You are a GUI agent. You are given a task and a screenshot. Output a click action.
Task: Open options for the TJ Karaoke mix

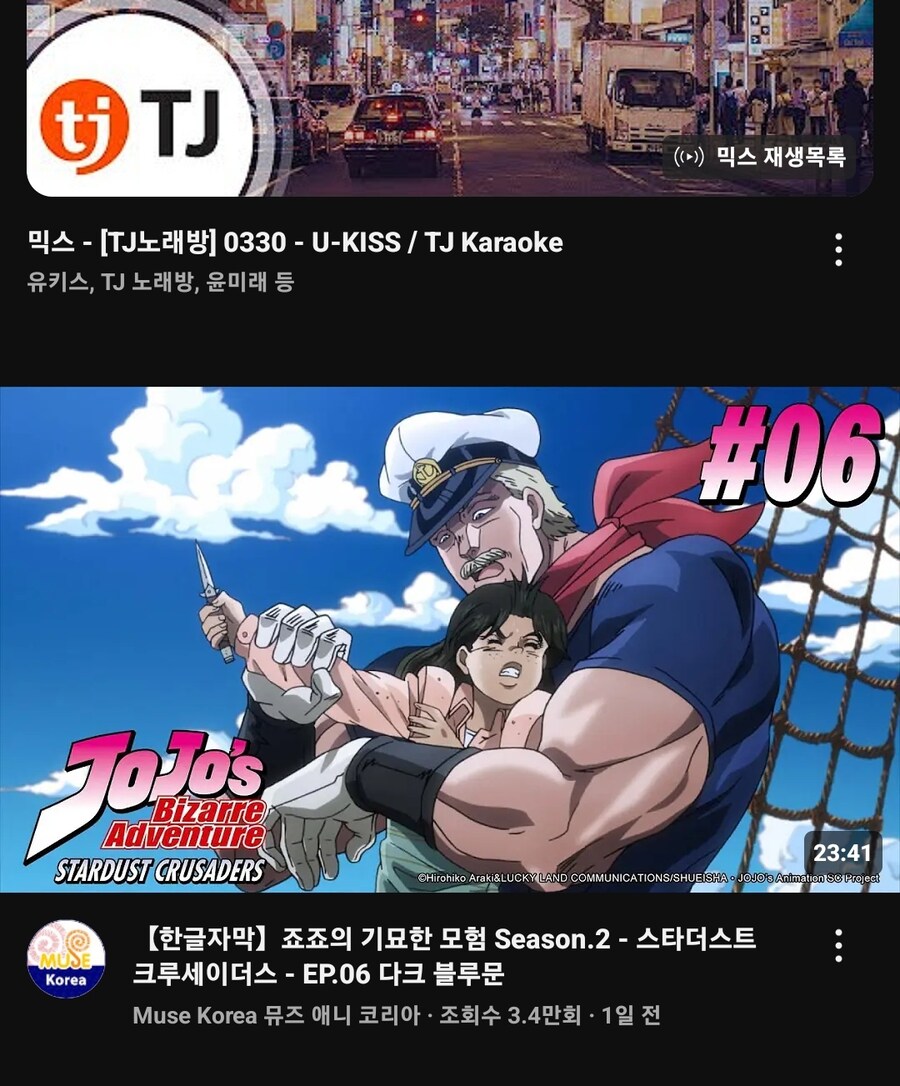(838, 249)
